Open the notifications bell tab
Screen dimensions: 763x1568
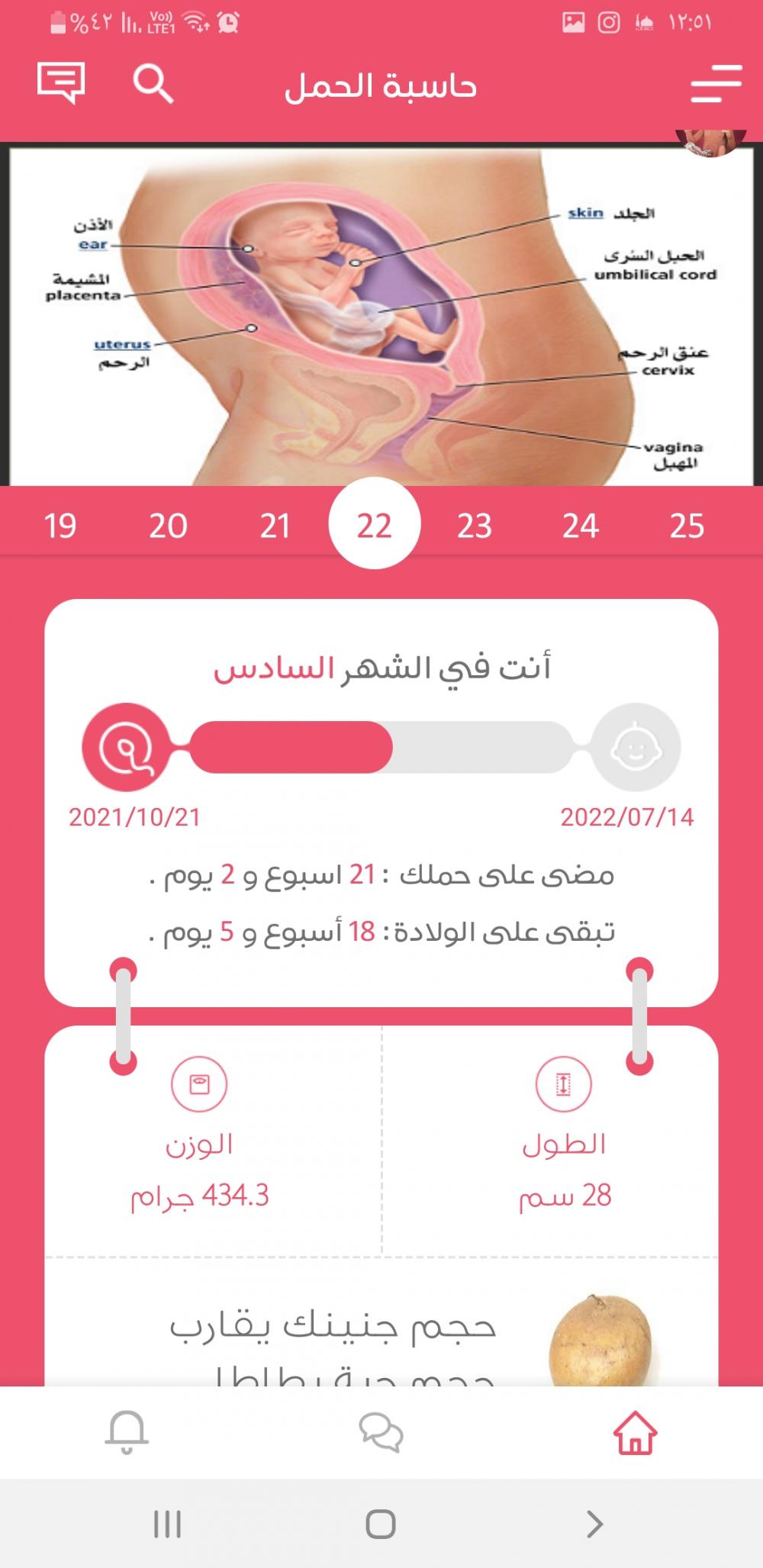click(127, 1432)
